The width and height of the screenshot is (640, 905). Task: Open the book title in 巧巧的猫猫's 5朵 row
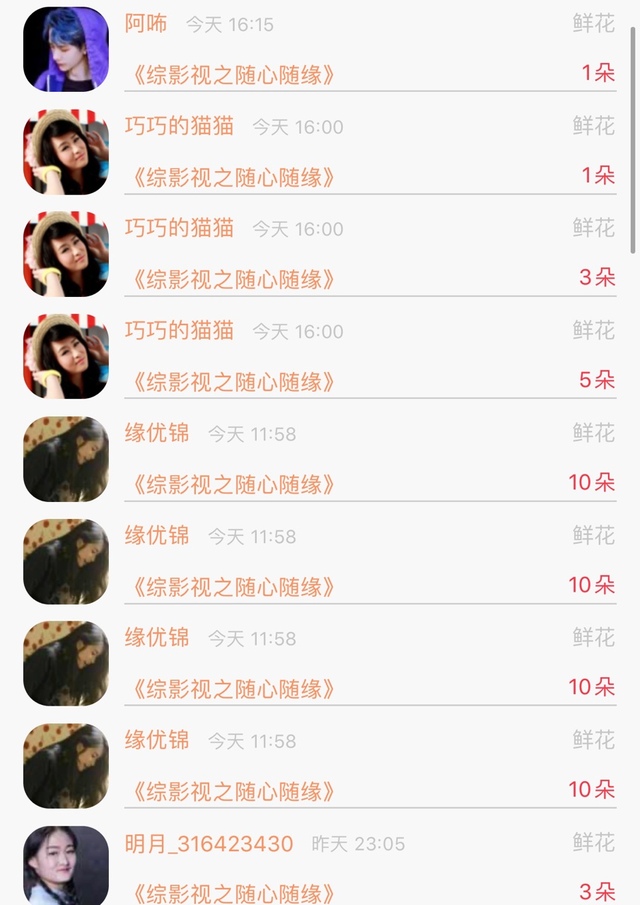(x=232, y=382)
